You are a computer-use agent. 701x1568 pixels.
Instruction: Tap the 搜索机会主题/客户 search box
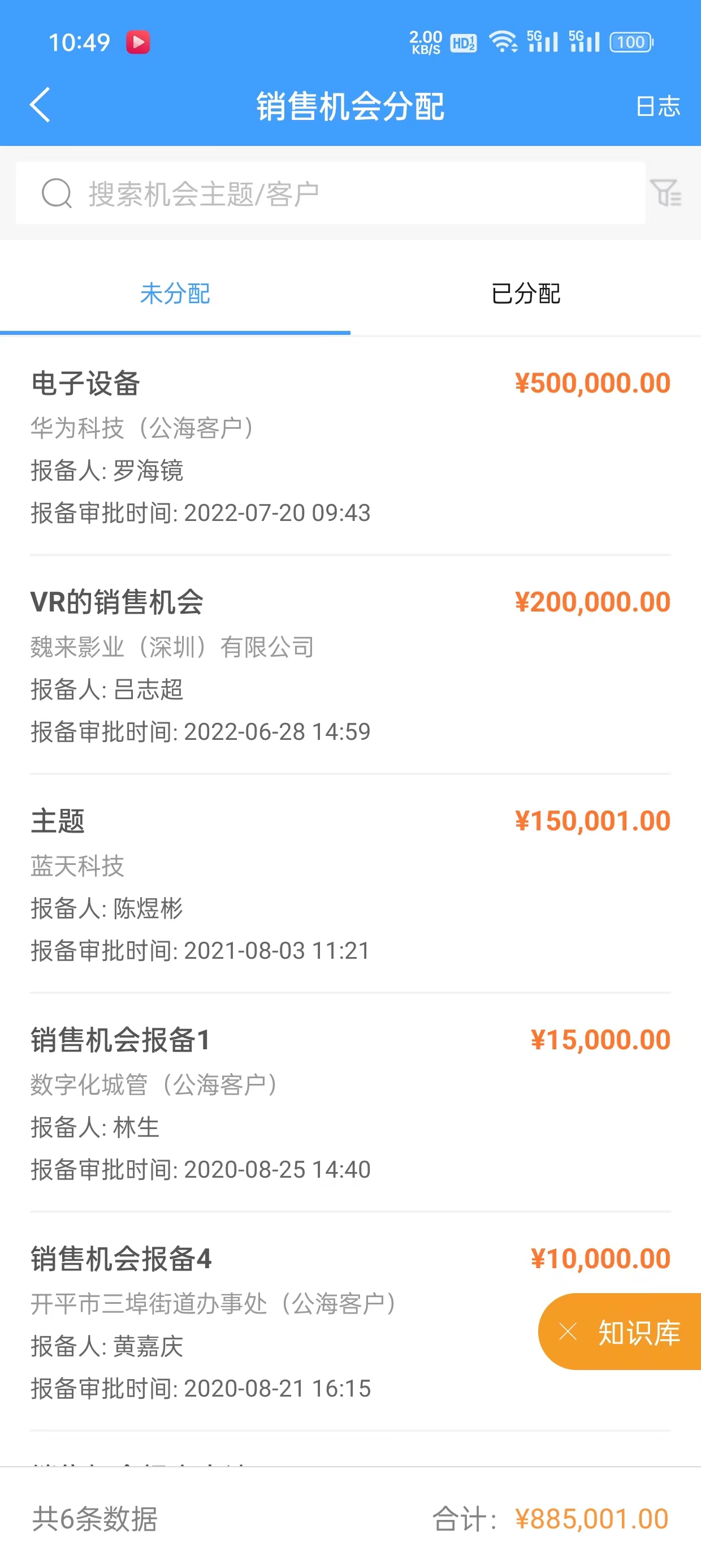(x=330, y=193)
